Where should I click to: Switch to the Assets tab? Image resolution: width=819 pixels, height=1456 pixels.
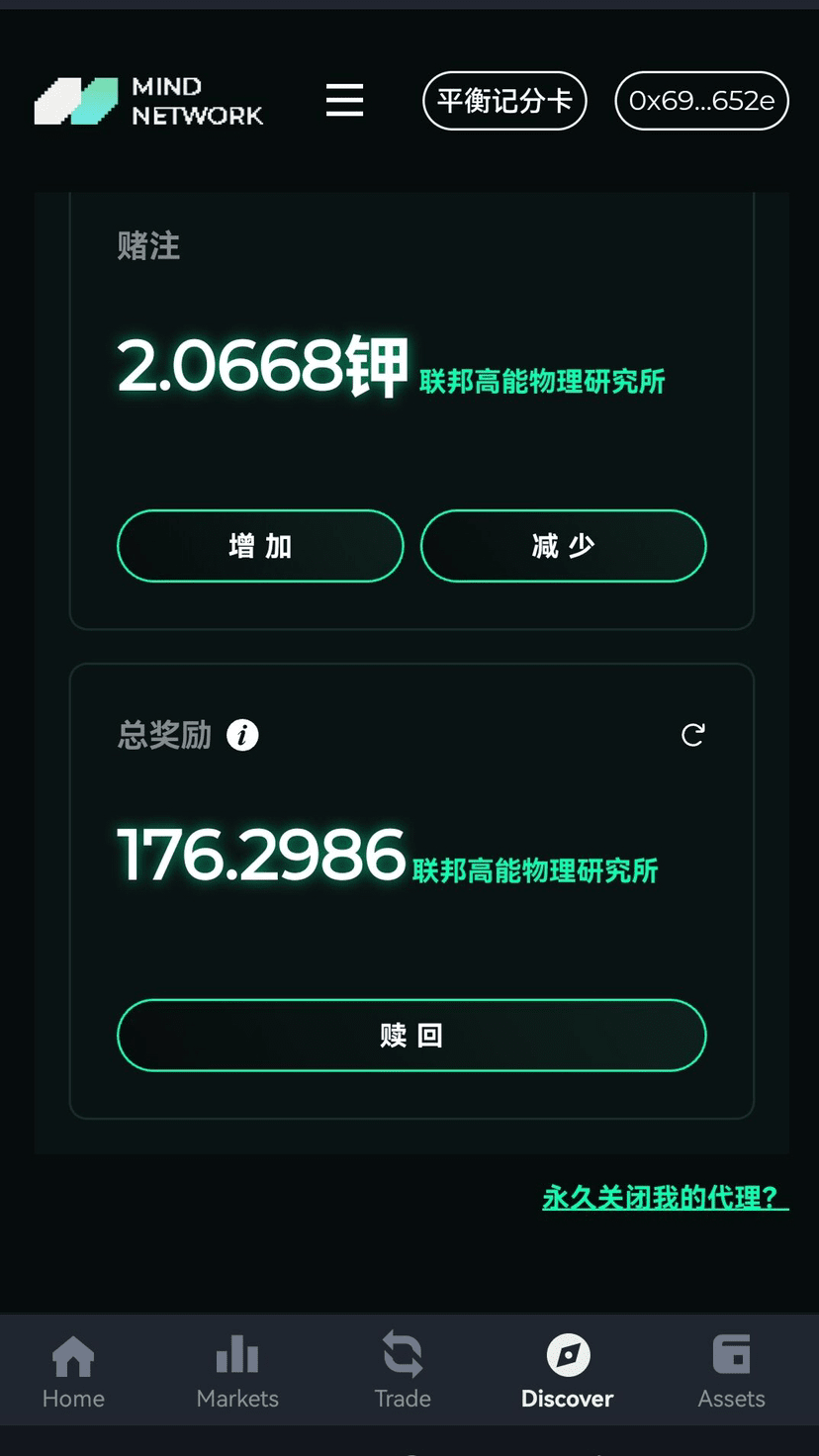pos(731,1371)
